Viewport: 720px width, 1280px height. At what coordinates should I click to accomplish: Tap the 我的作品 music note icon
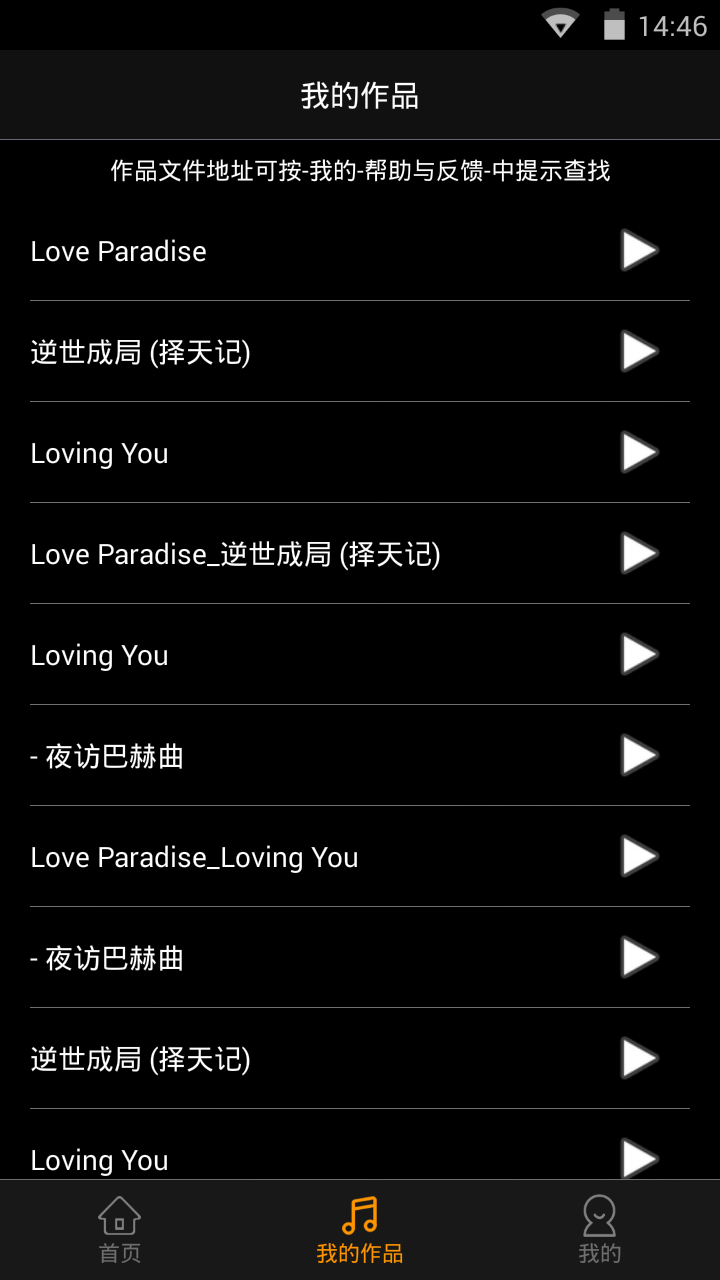click(x=359, y=1215)
